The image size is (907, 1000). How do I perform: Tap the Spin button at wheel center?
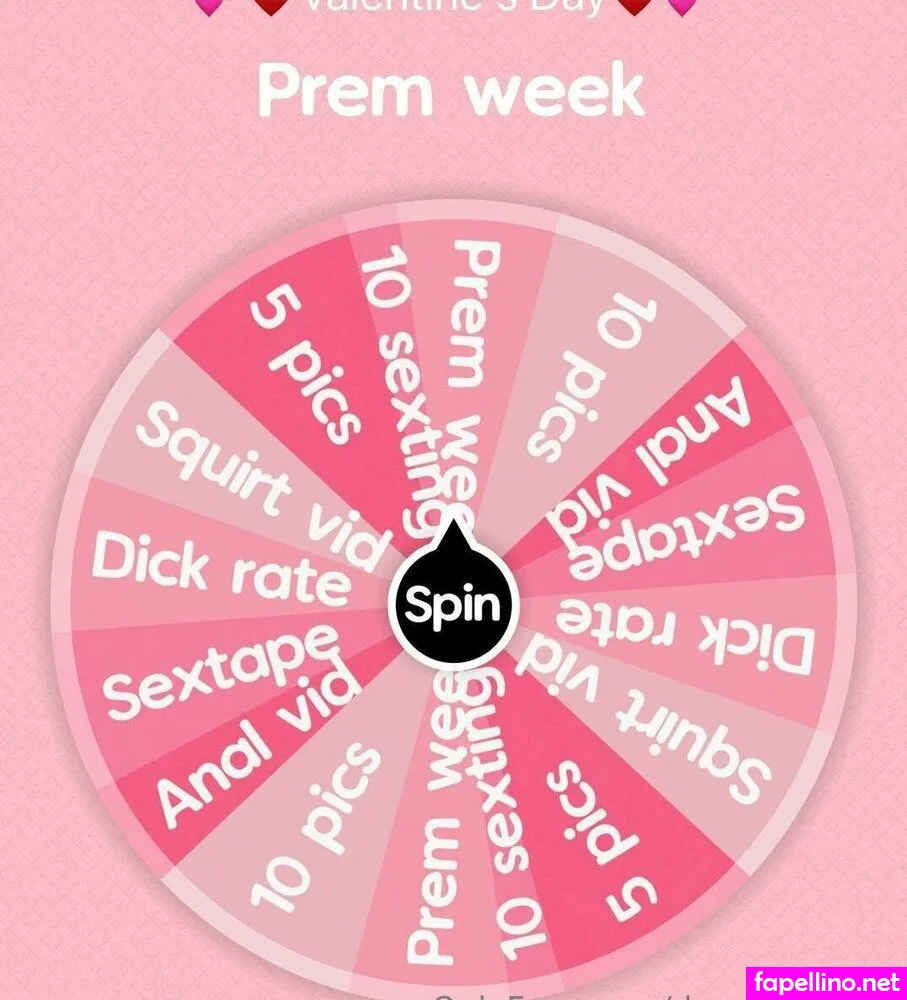point(455,605)
